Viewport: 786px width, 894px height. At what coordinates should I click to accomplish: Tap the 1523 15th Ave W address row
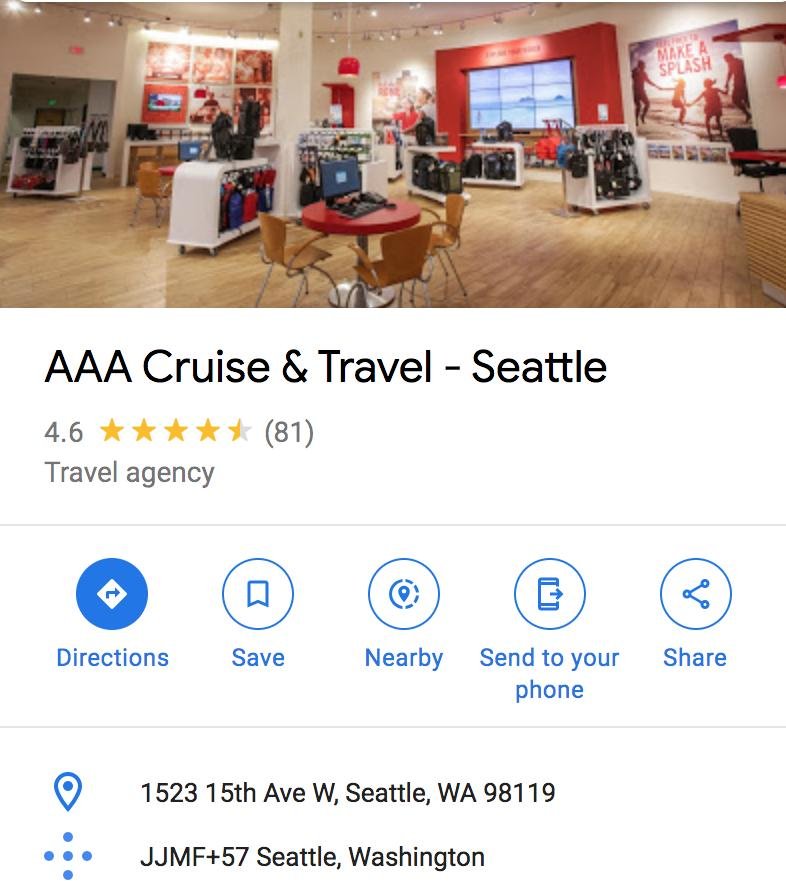click(x=347, y=793)
